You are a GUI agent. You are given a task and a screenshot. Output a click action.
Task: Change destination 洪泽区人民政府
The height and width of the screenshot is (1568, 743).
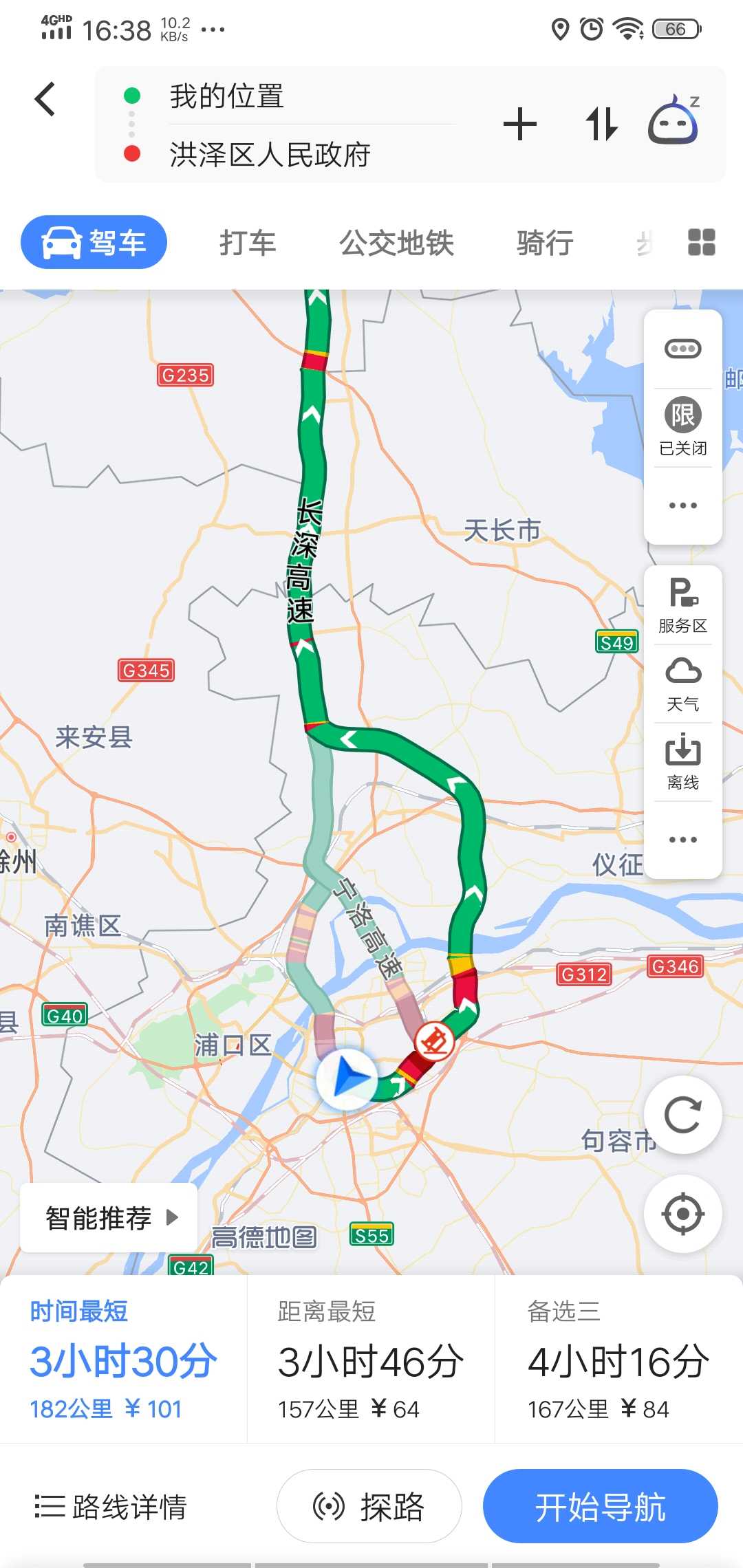[270, 155]
